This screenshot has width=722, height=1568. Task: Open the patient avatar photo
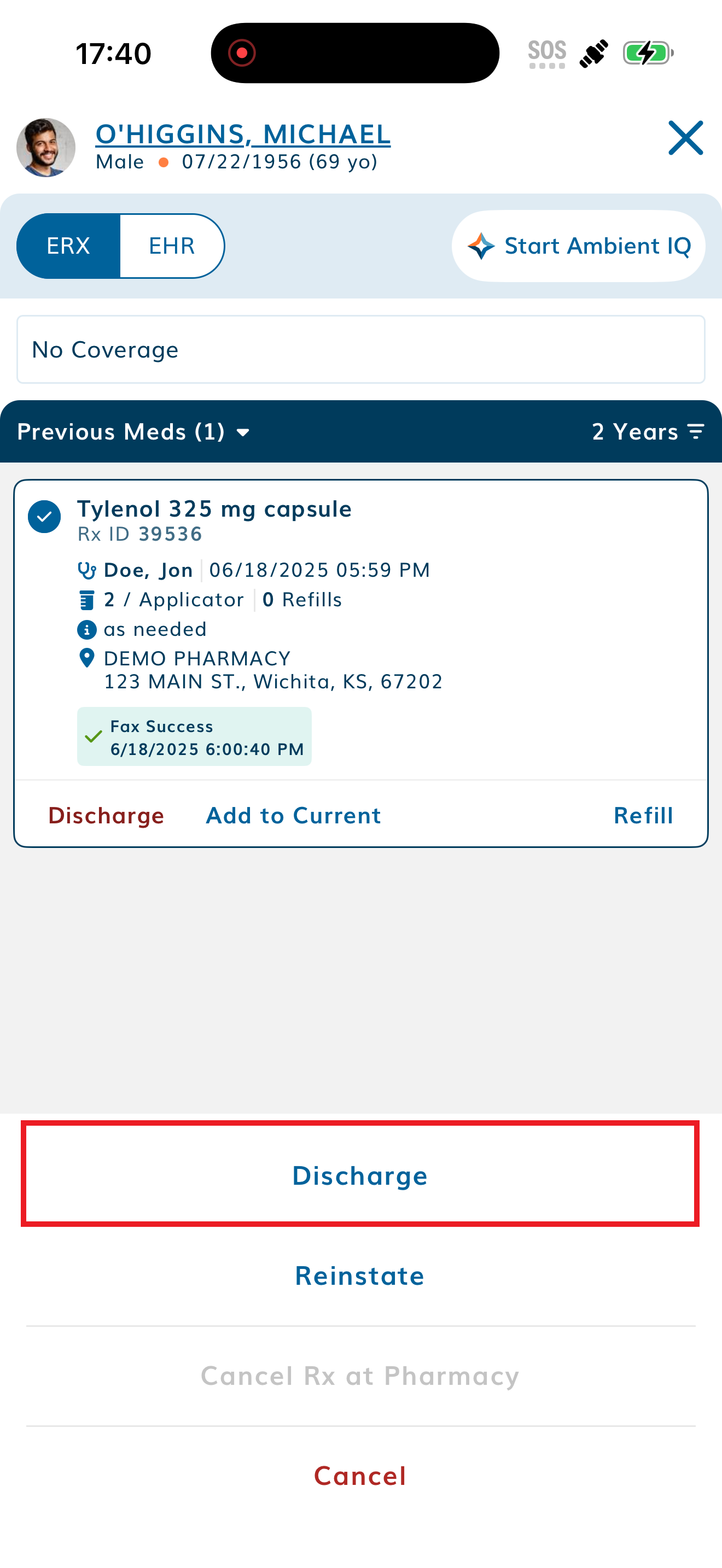(45, 146)
